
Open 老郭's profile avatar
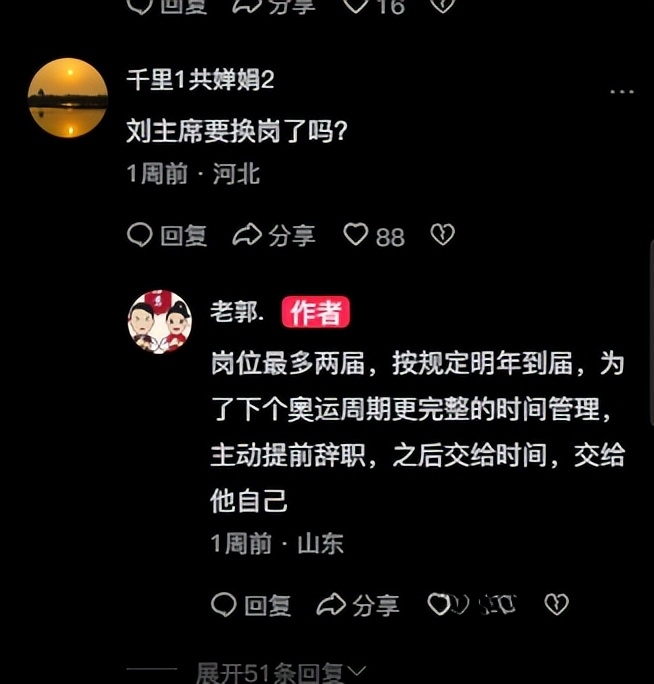[x=160, y=322]
